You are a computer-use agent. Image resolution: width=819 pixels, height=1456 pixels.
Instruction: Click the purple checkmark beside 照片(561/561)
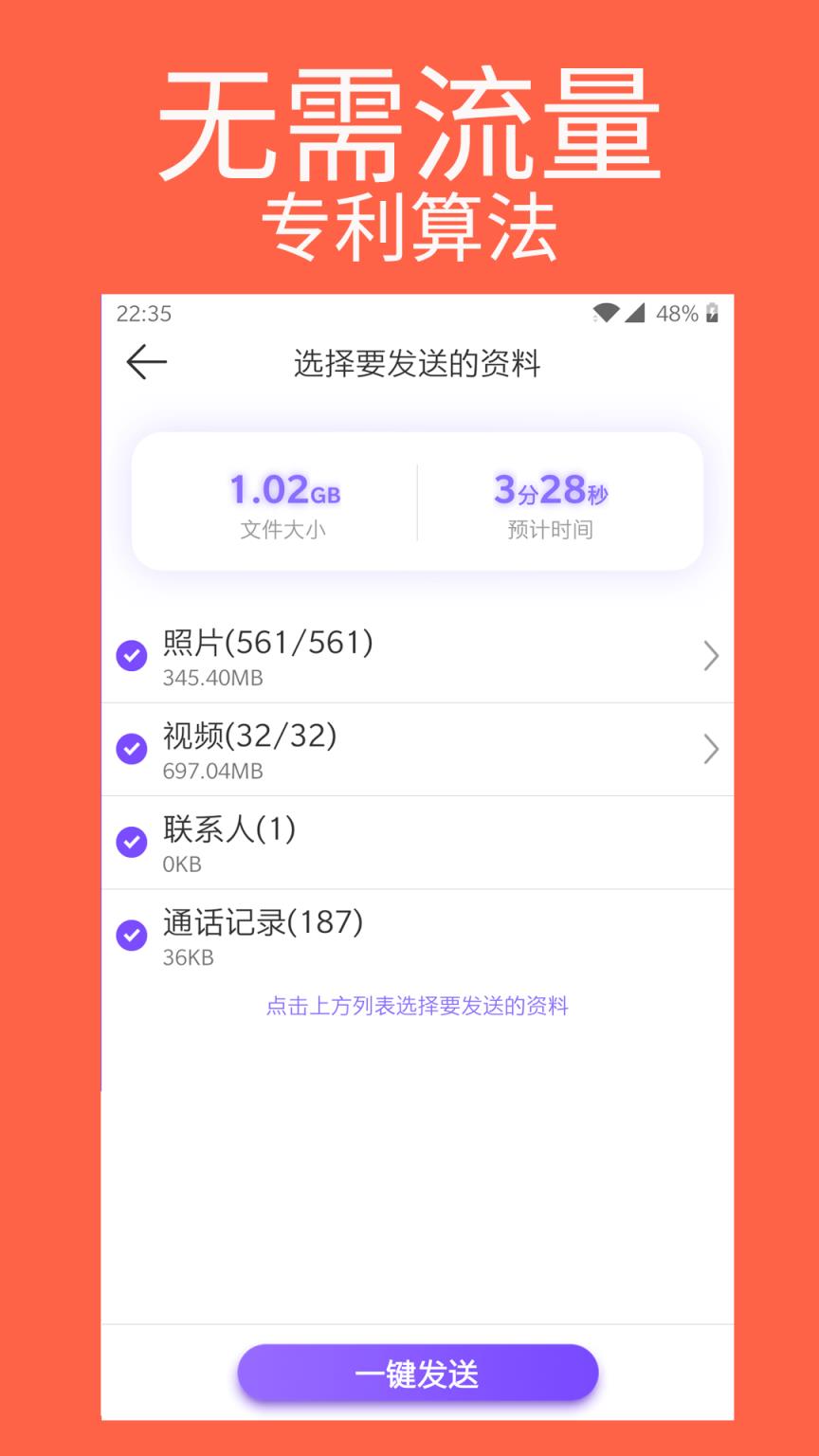click(131, 655)
